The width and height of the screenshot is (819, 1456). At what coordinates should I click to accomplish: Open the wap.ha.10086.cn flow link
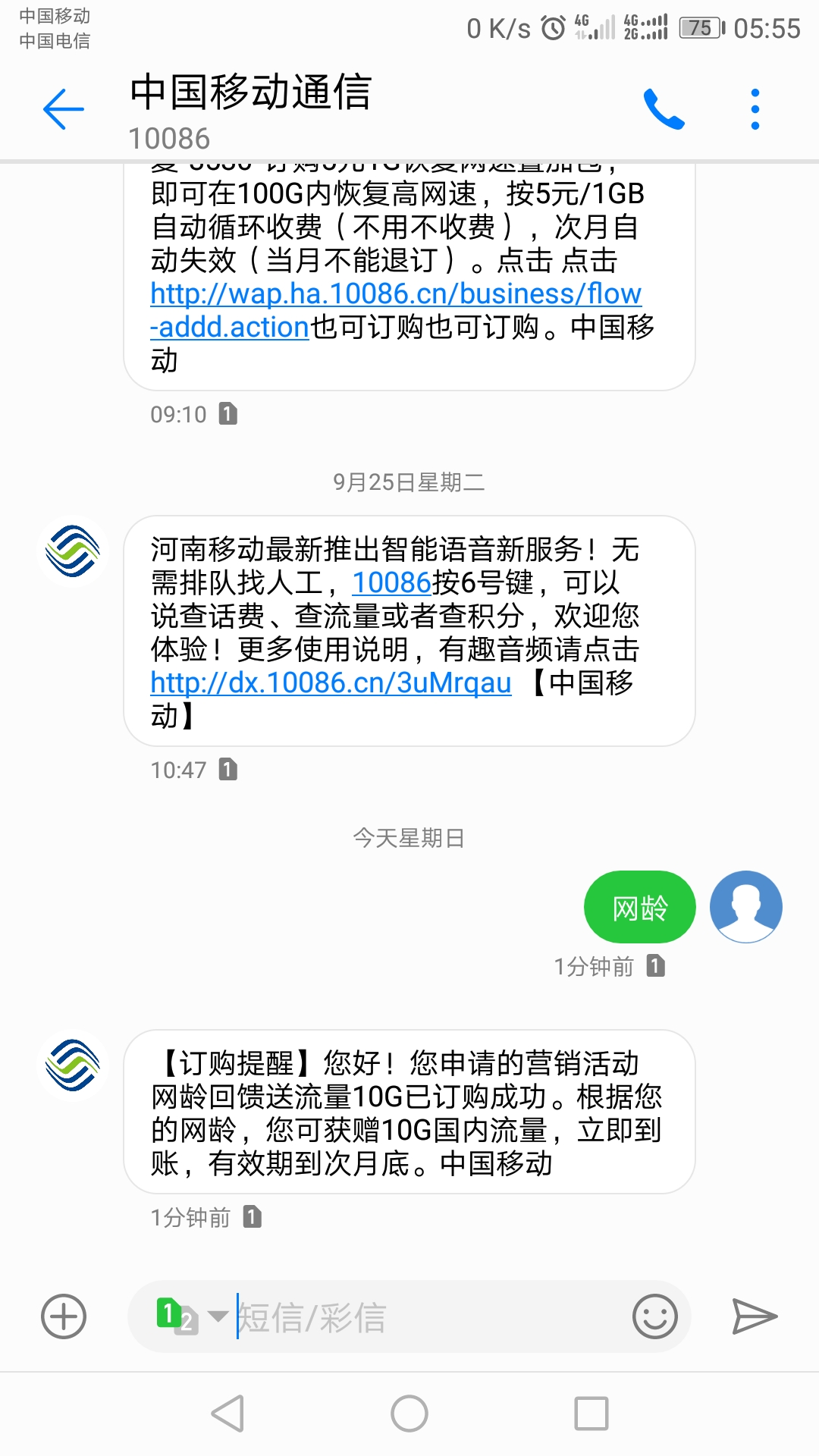point(395,294)
